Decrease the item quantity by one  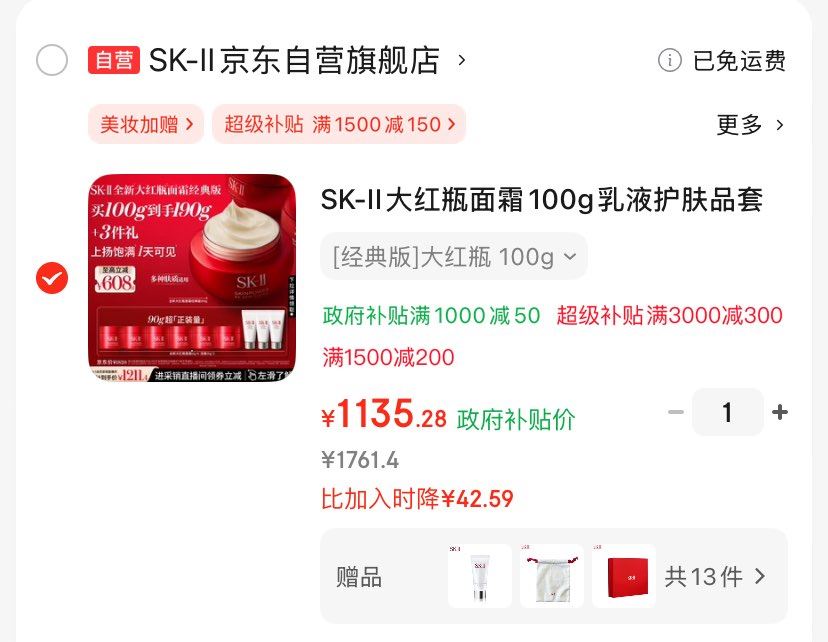676,412
